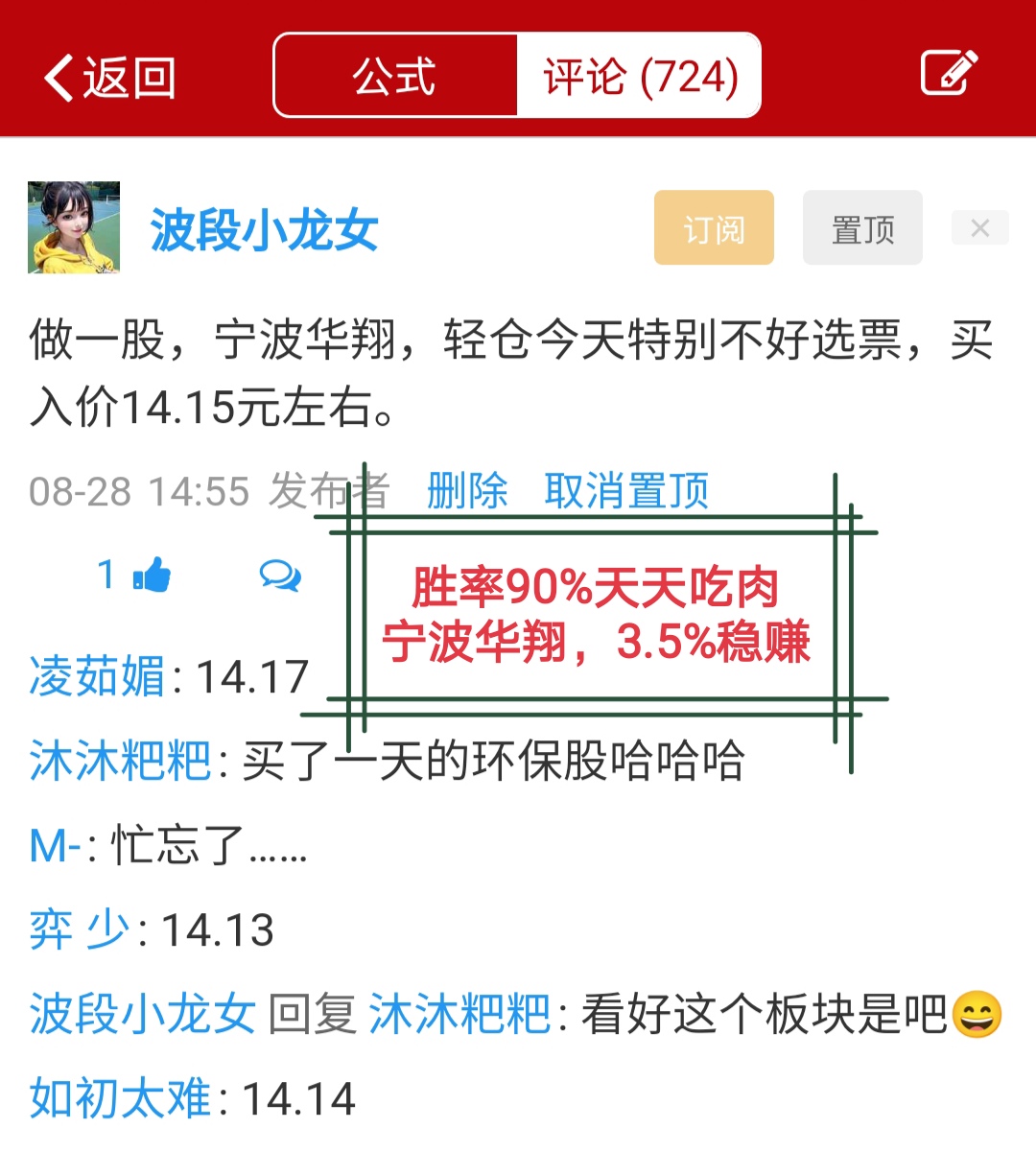Open commenter 弈 少's profile
The width and height of the screenshot is (1036, 1152).
tap(79, 929)
